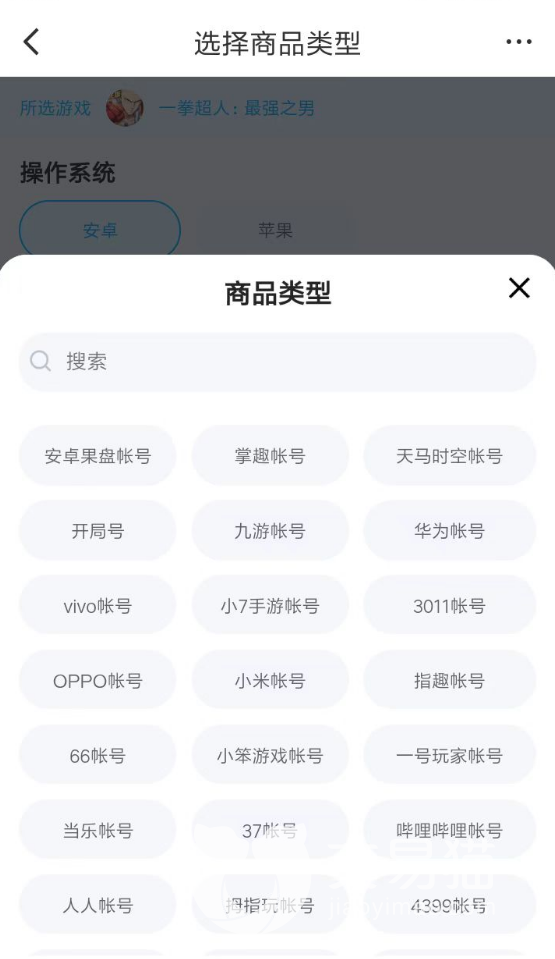Tap vivo帐号 option
555x959 pixels.
click(x=97, y=605)
